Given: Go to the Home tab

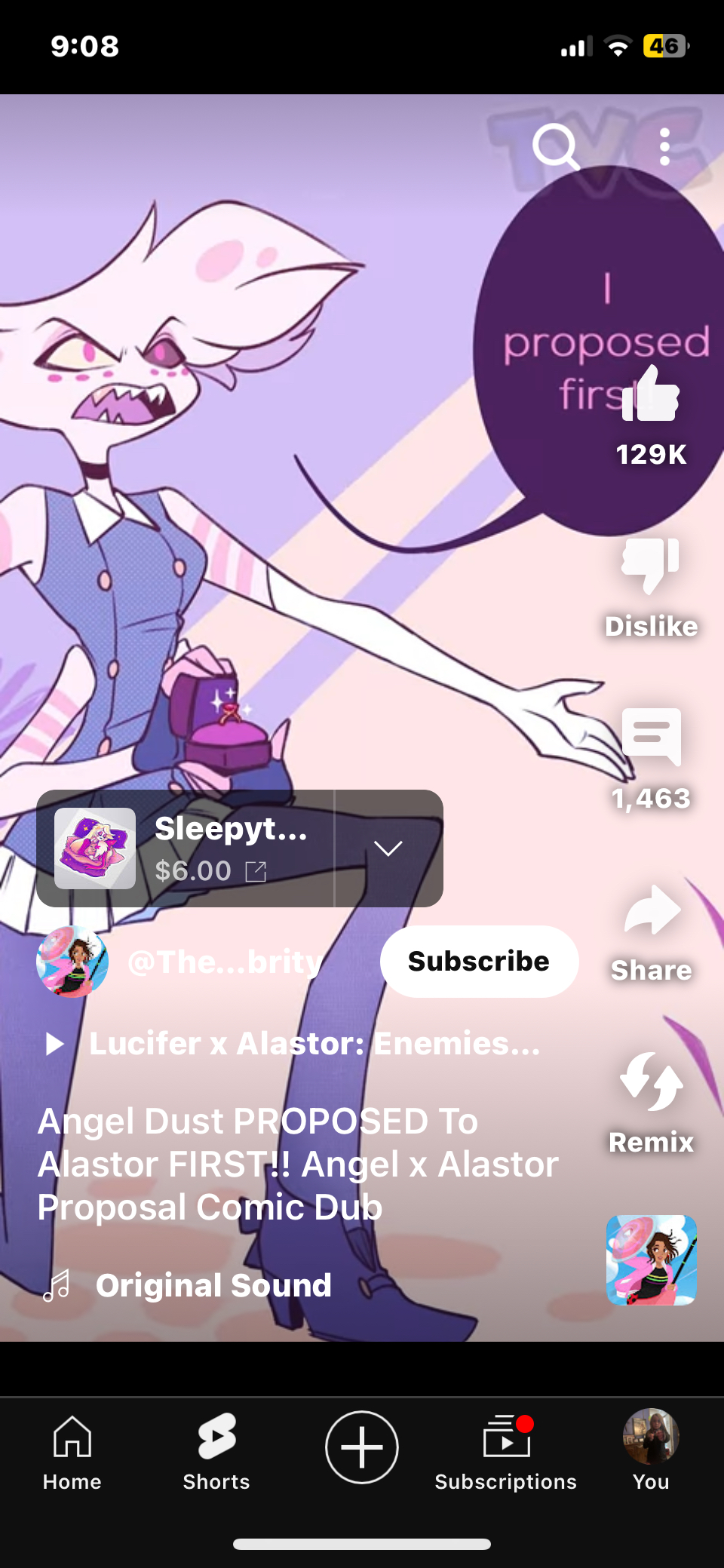Looking at the screenshot, I should 72,1451.
